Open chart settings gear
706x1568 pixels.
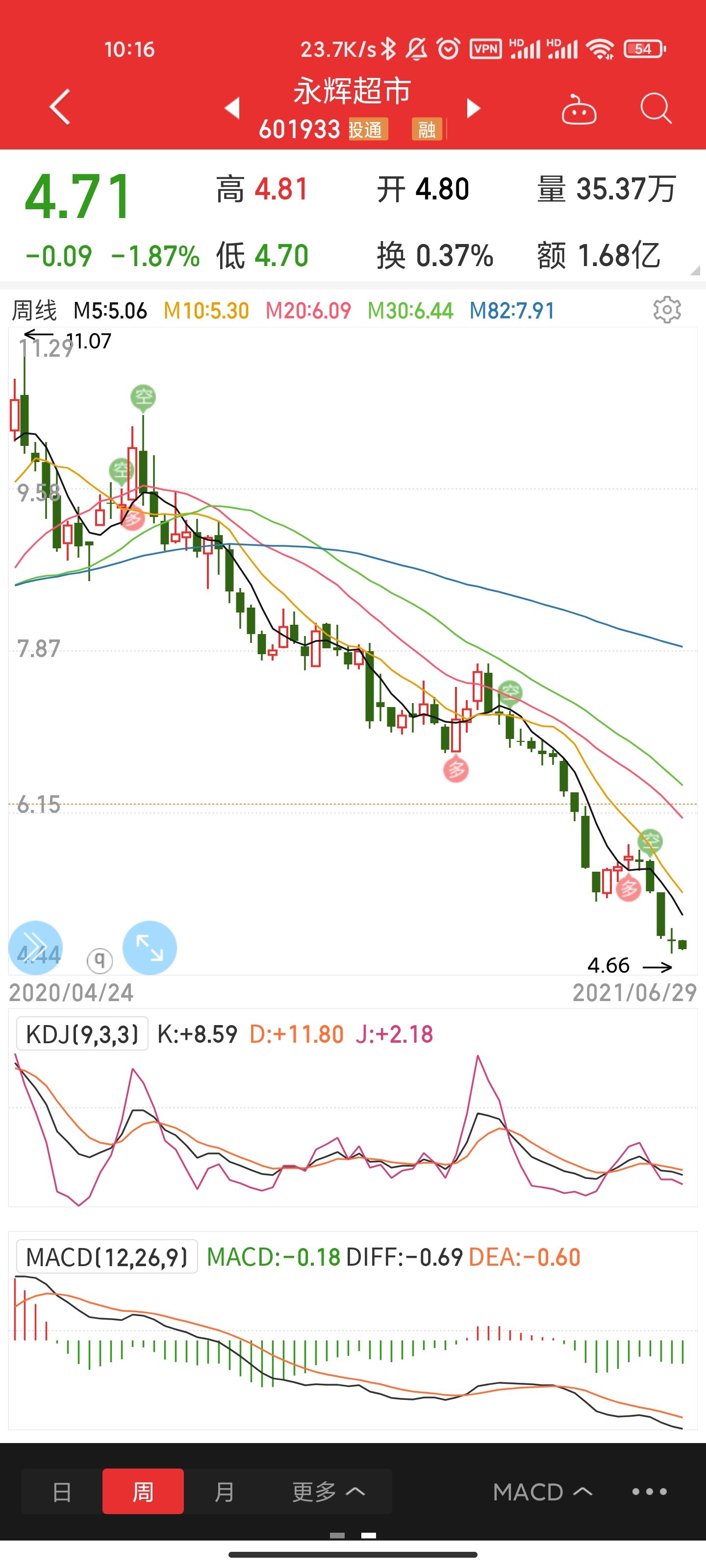point(667,310)
